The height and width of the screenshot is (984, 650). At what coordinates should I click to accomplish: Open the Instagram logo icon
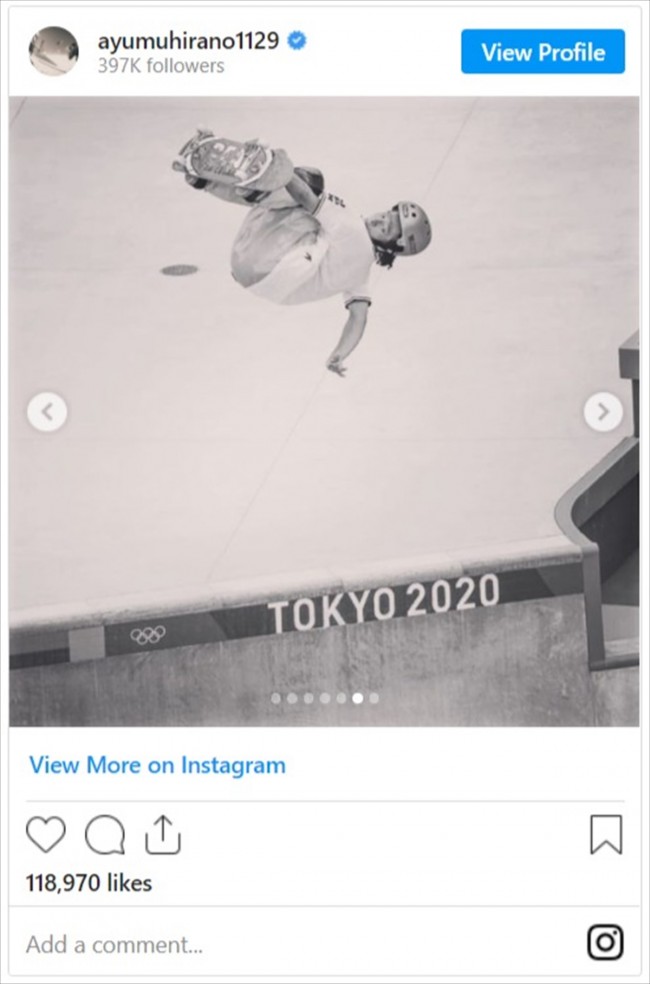click(x=604, y=943)
